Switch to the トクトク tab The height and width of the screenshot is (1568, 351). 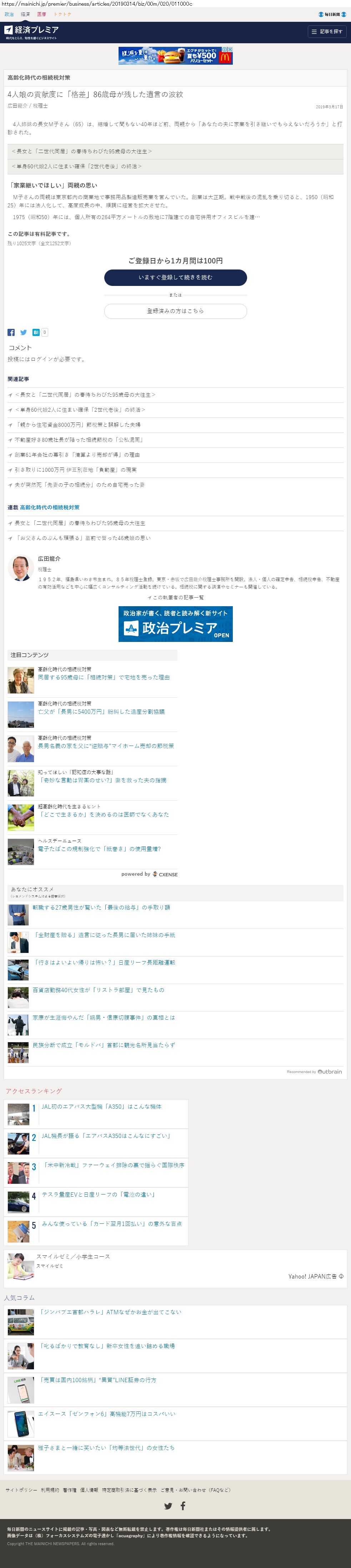pos(62,14)
